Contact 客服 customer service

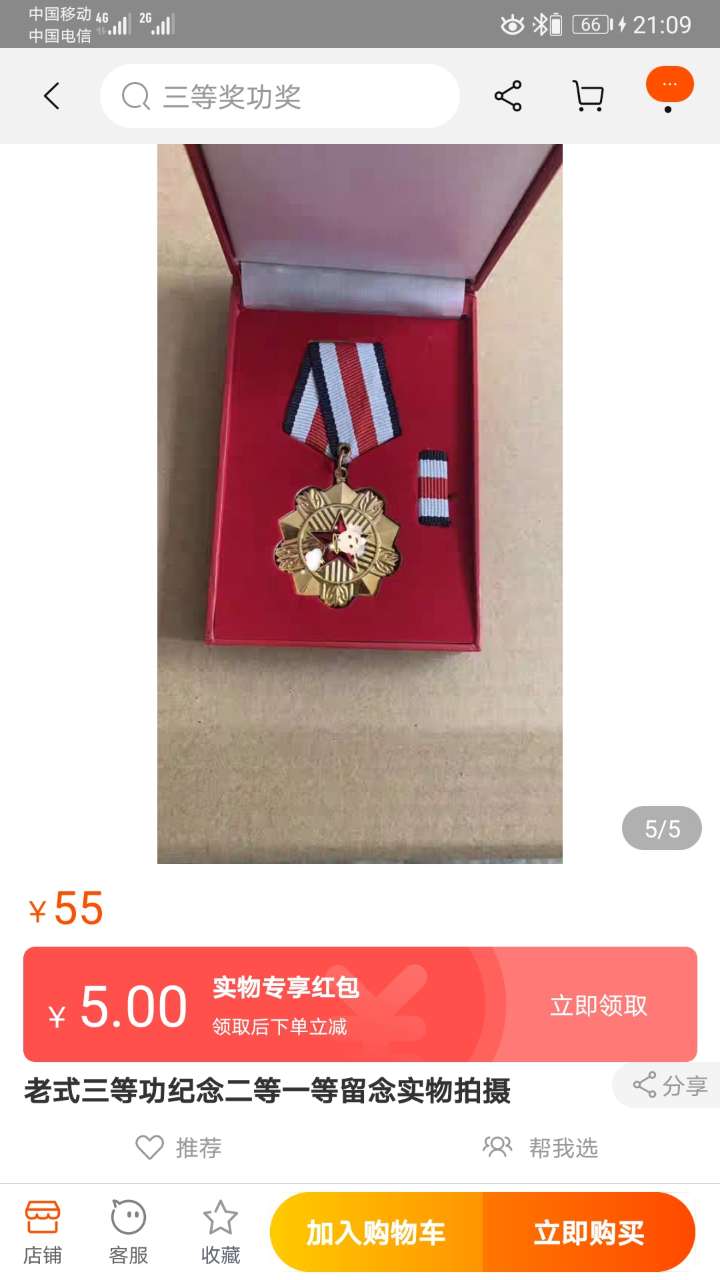128,1232
